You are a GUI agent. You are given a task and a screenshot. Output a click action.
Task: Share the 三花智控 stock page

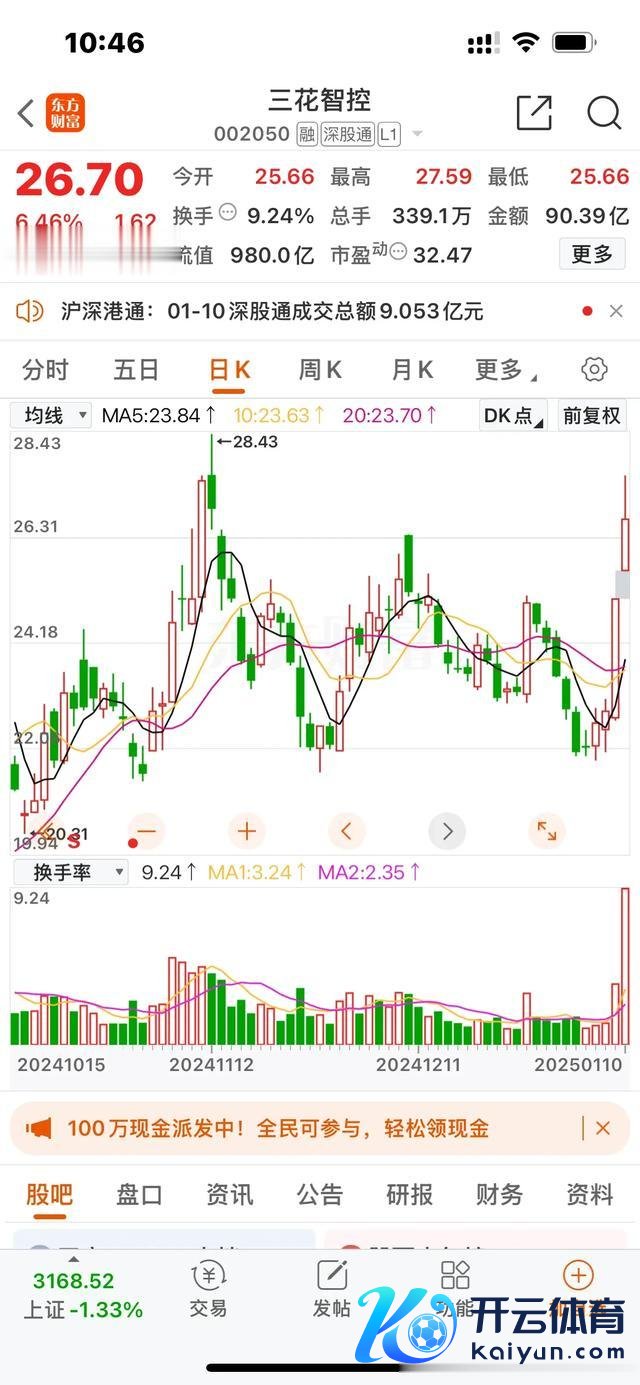click(x=534, y=113)
